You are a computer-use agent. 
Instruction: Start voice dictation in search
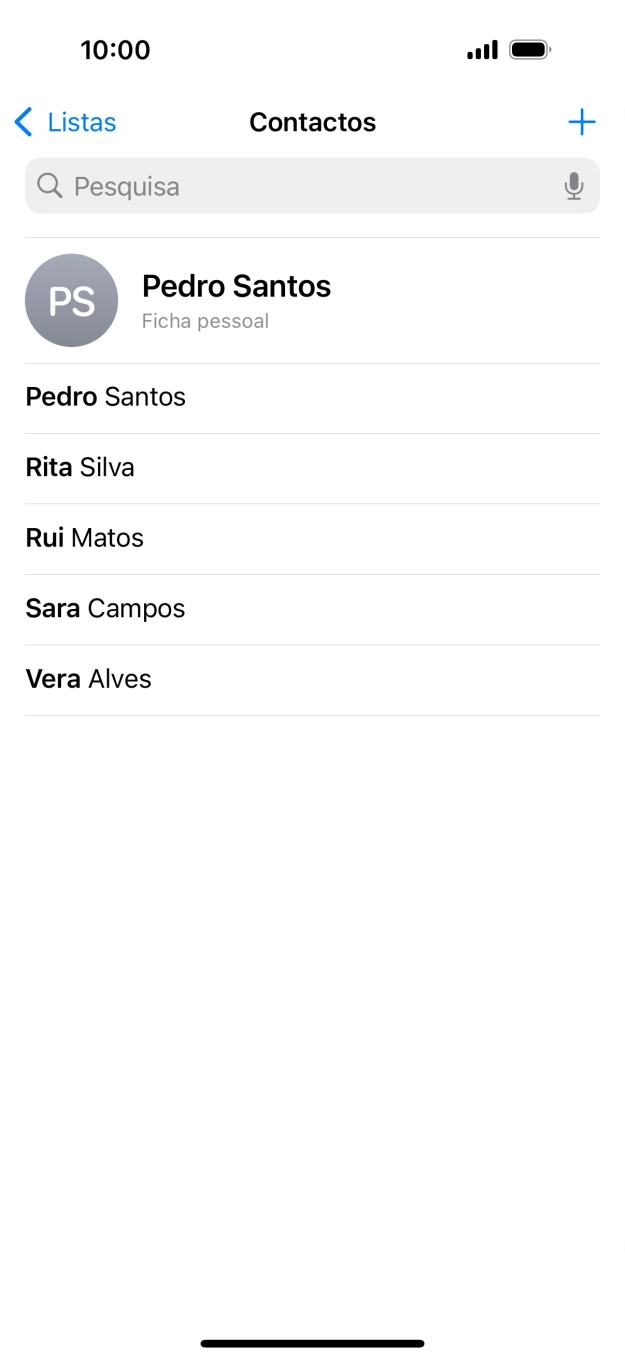coord(574,186)
